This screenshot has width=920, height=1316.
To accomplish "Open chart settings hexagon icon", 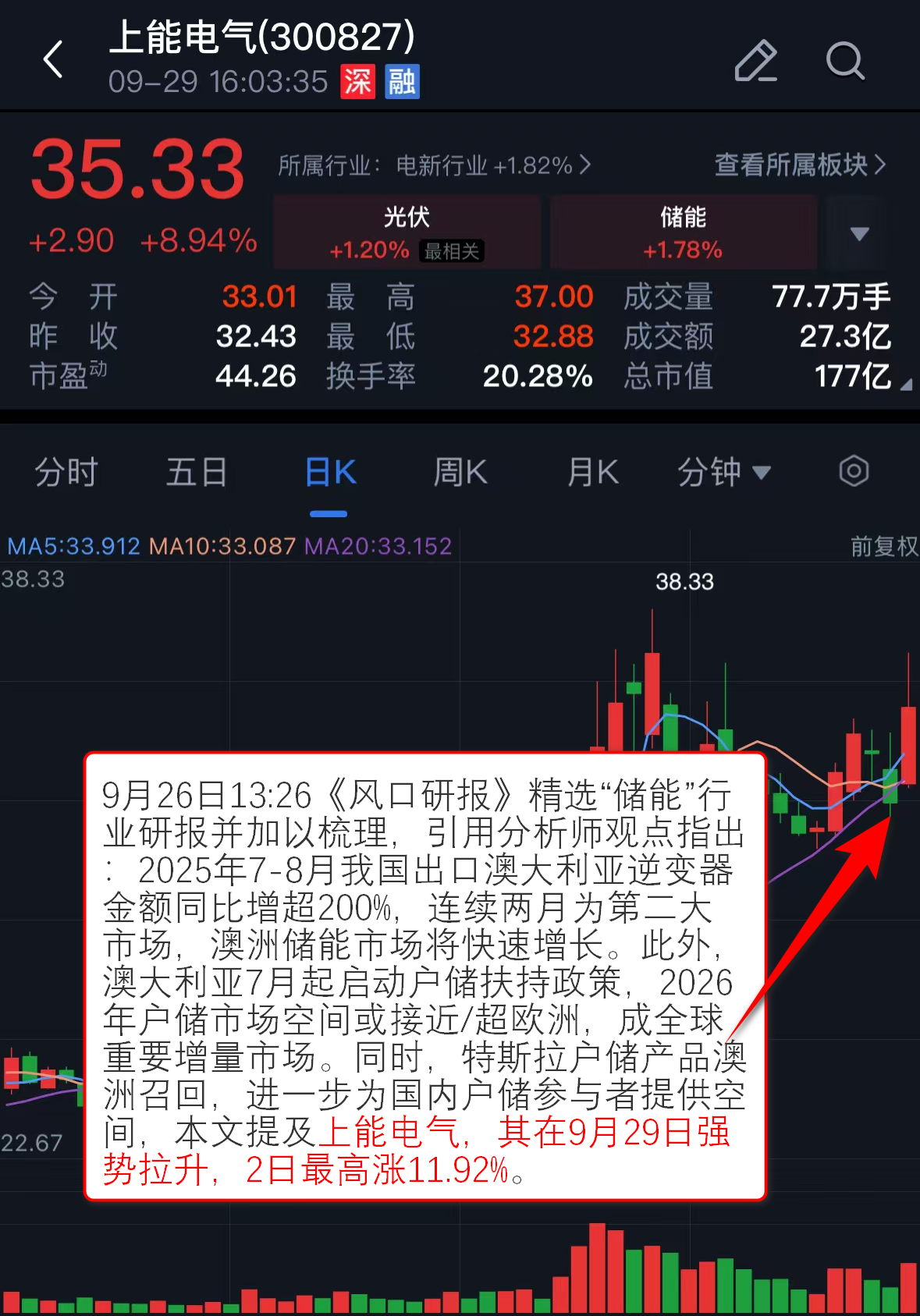I will [x=854, y=471].
